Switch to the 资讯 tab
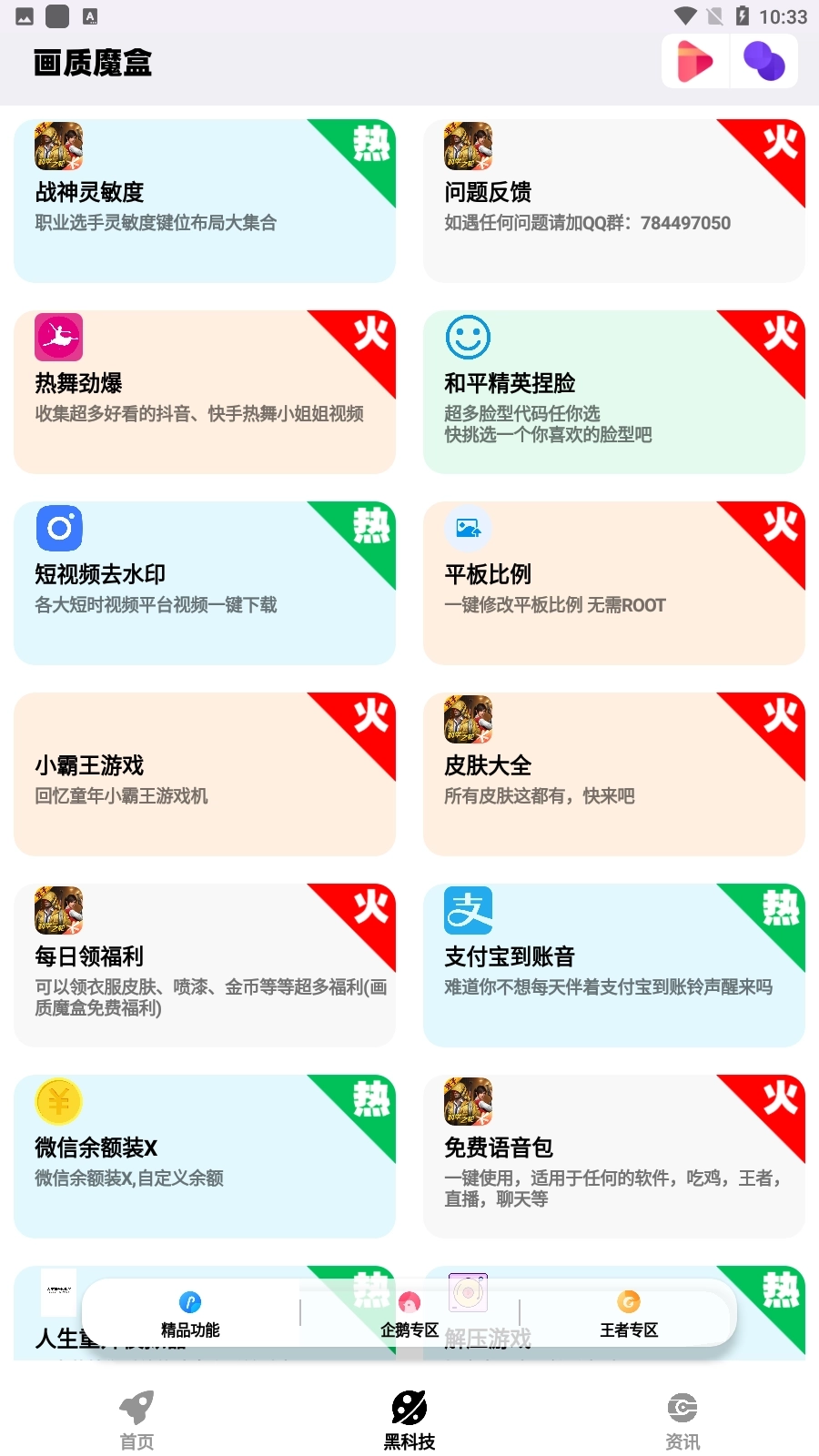This screenshot has width=819, height=1456. (682, 1420)
